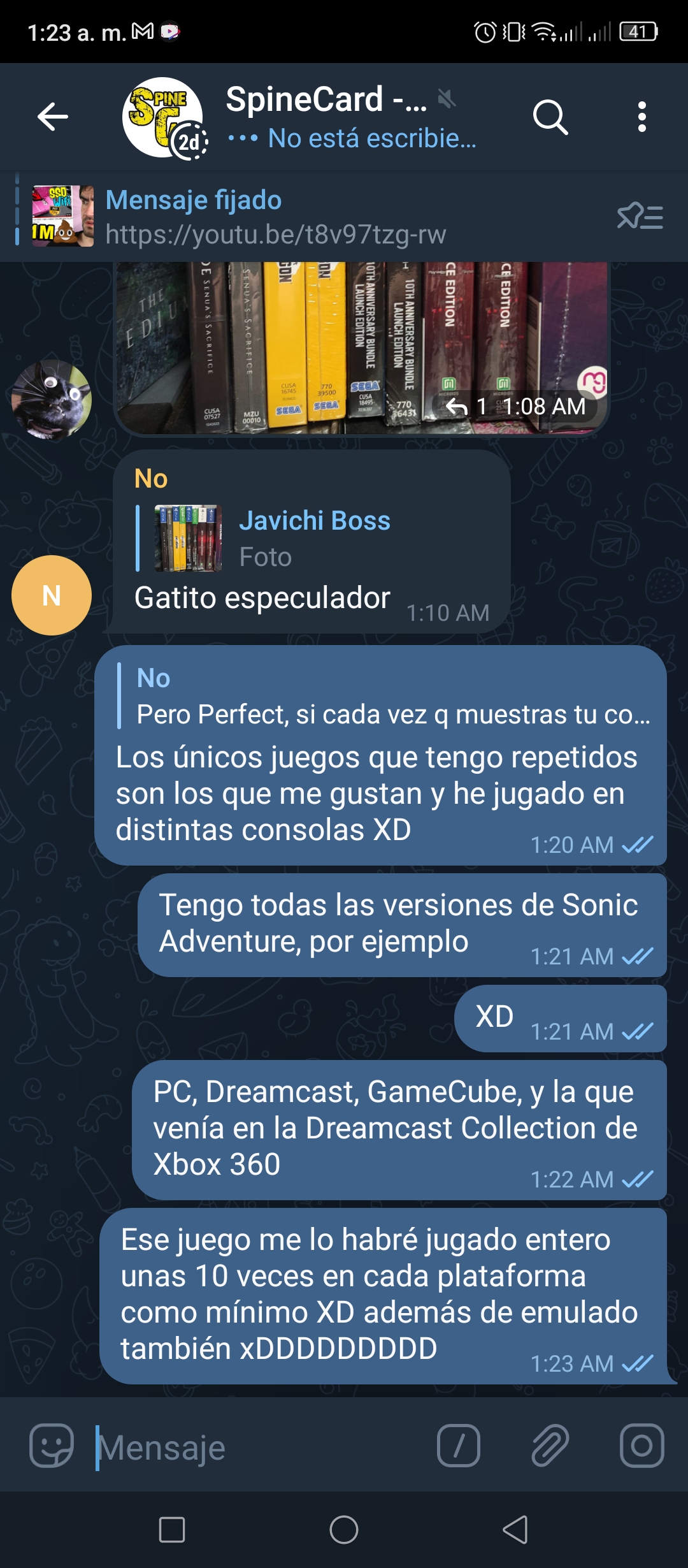Open the profile of user N

point(52,595)
